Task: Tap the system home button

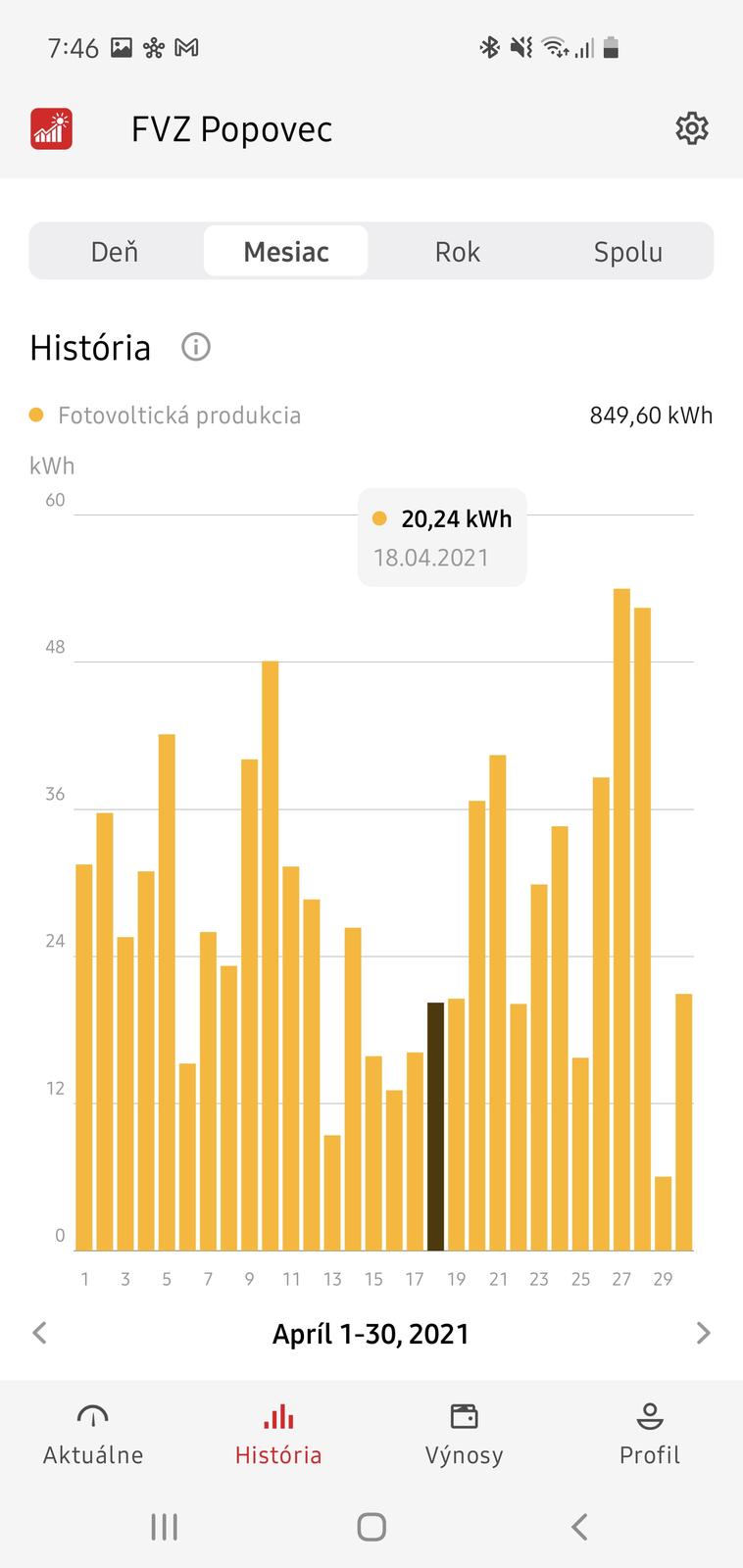Action: [x=371, y=1526]
